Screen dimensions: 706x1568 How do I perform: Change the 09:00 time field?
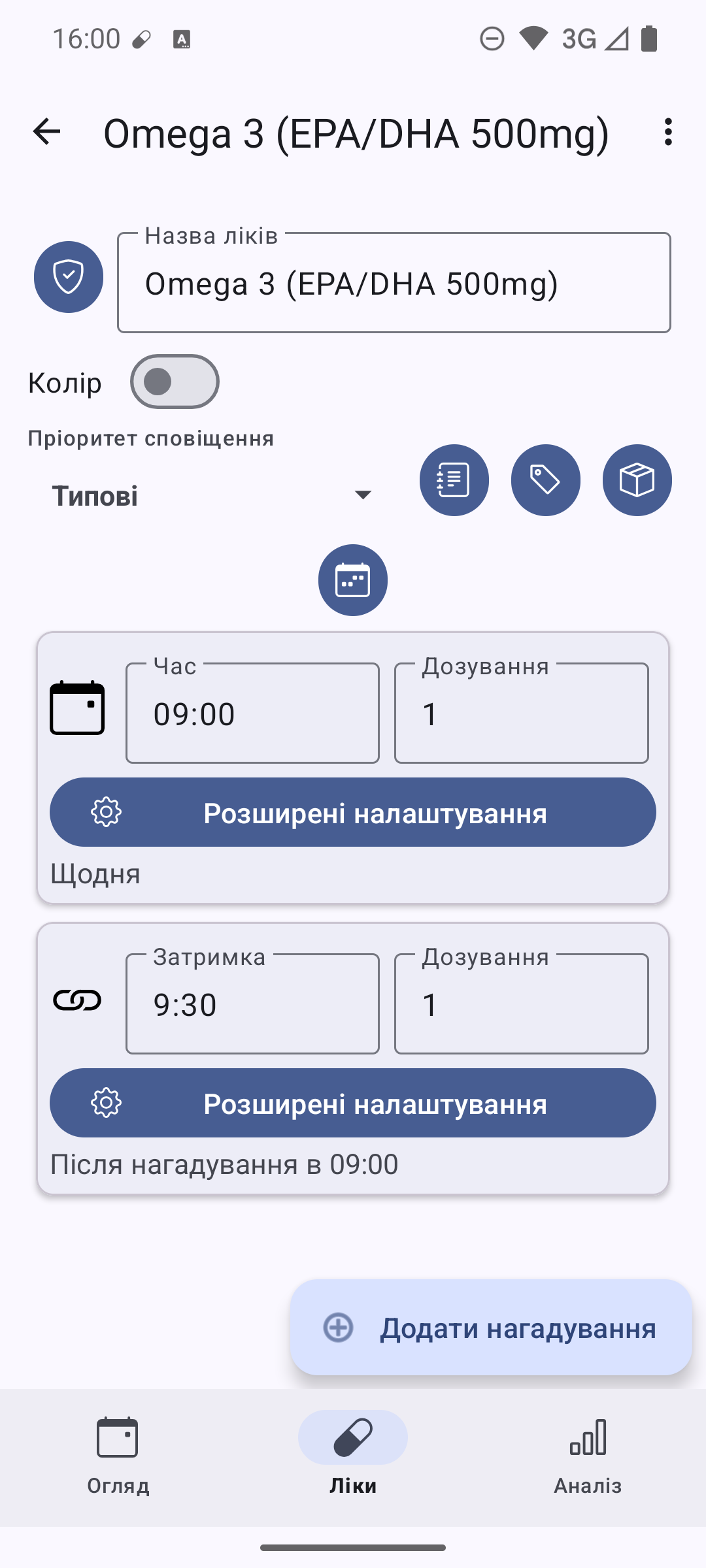[252, 713]
